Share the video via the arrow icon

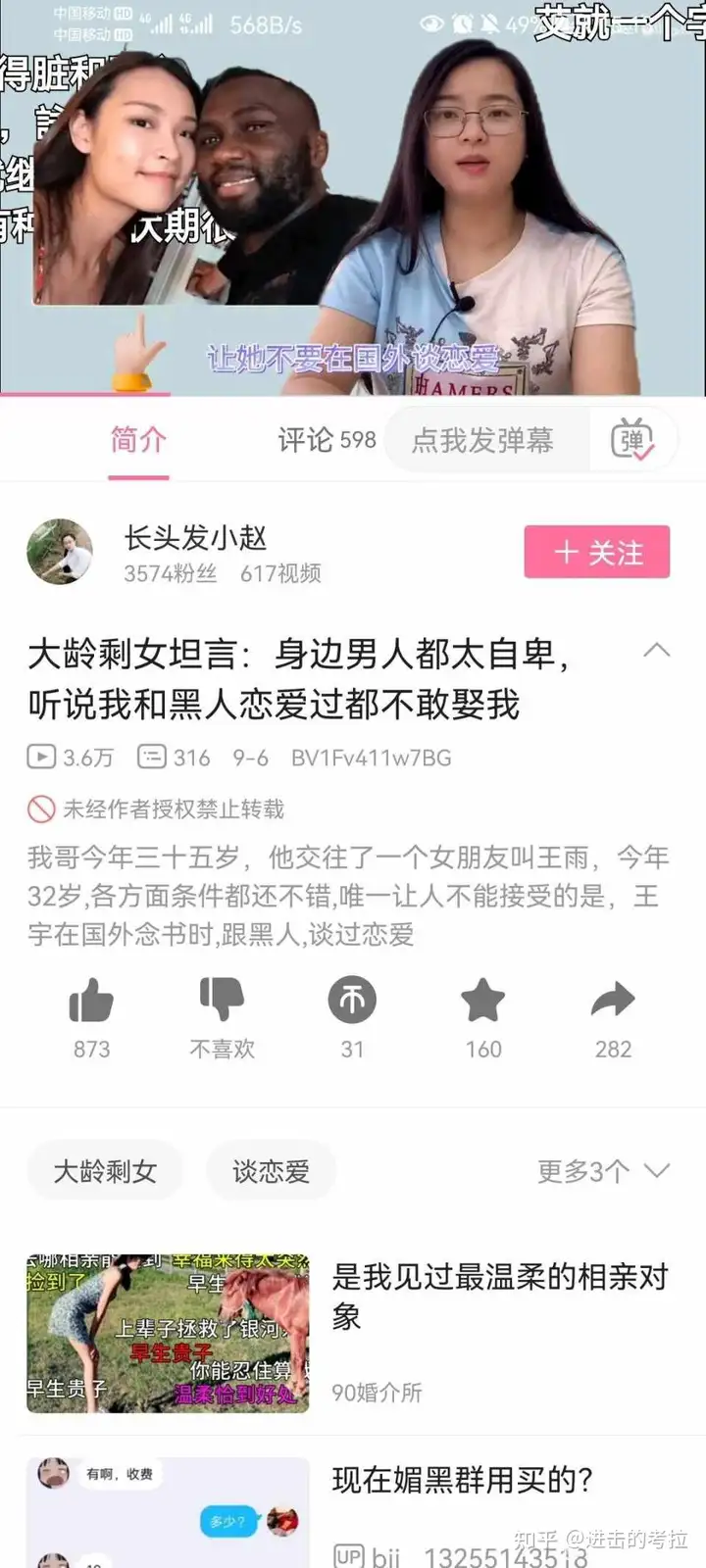point(613,1002)
